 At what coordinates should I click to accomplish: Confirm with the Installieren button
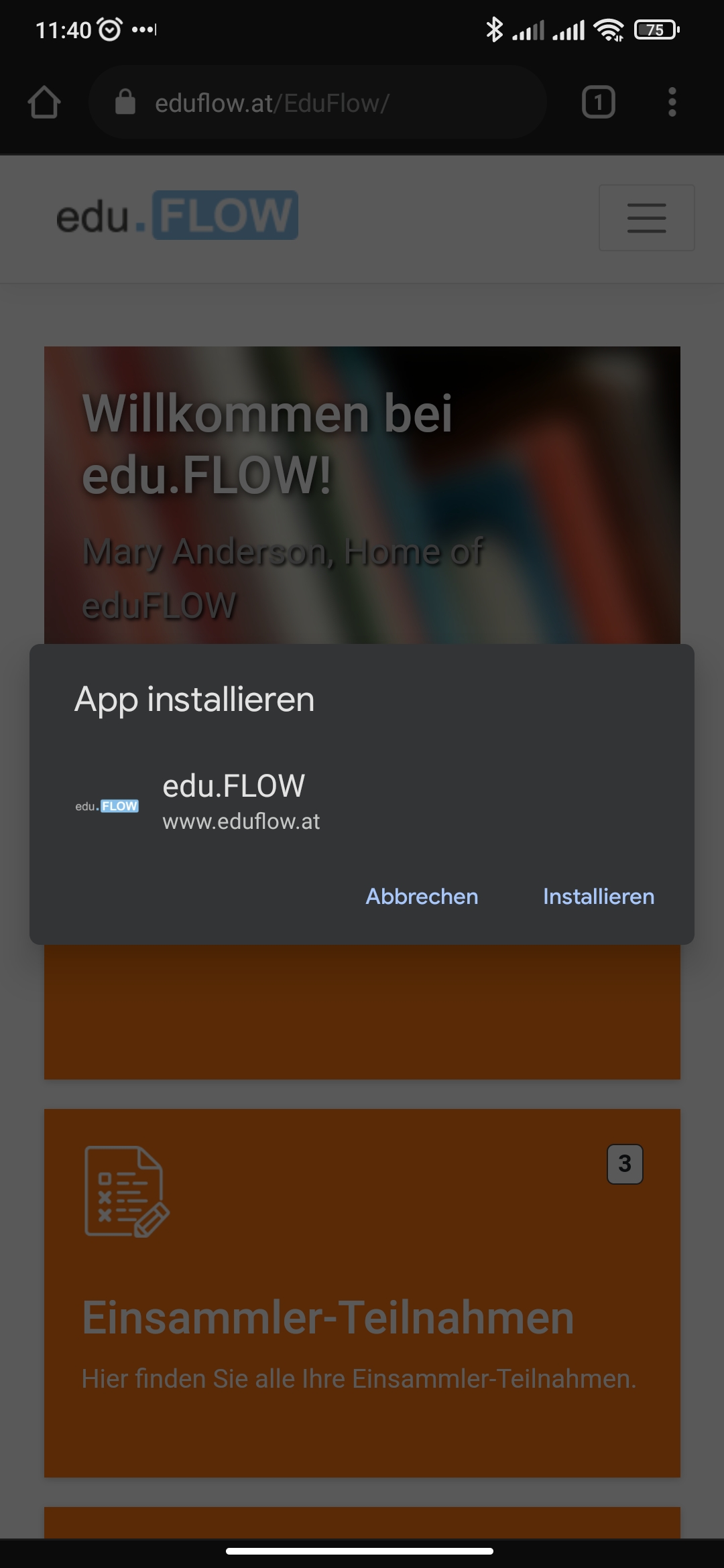click(598, 897)
